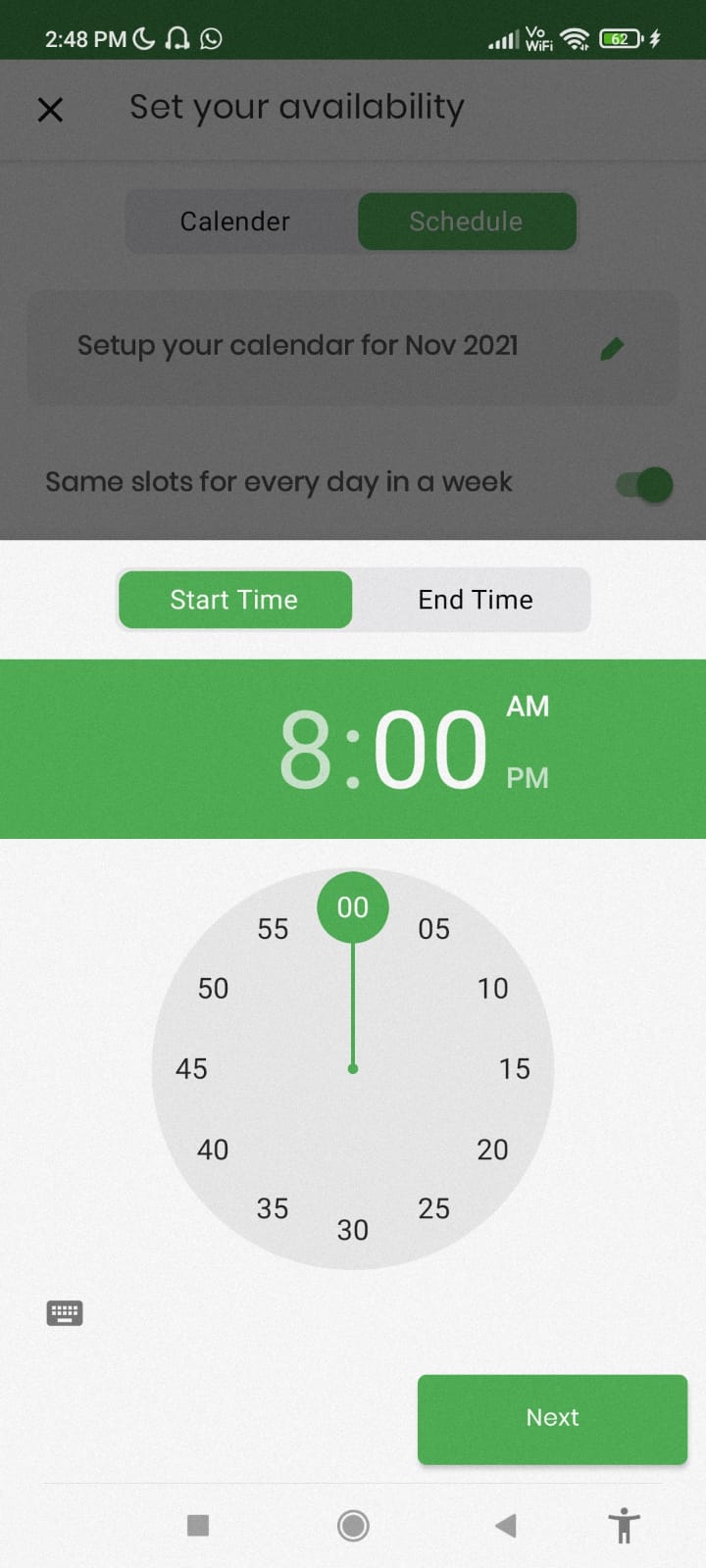Set minutes to 30 on dial
Viewport: 706px width, 1568px height.
[353, 1230]
